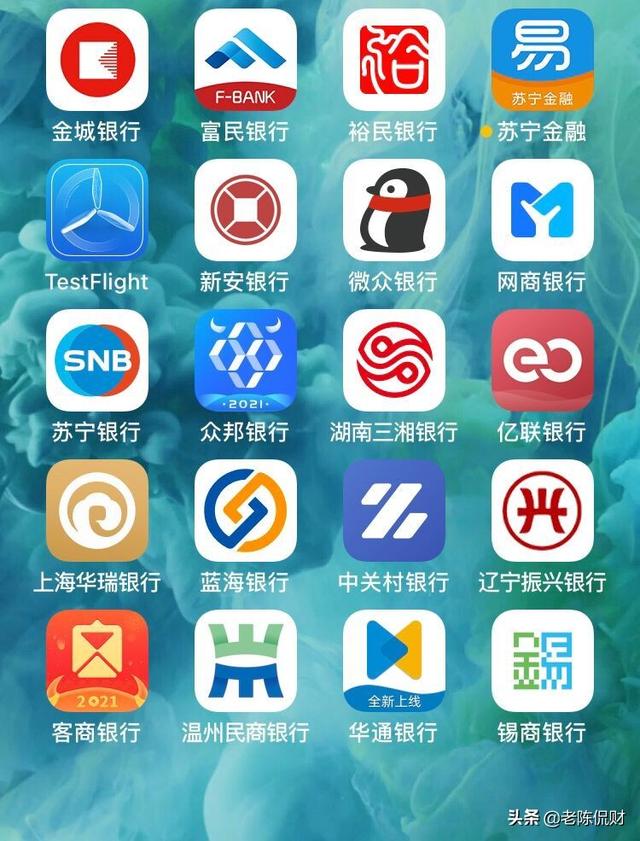Launch the 富民银行 F-BANK app
Screen dimensions: 640x841
click(x=245, y=60)
